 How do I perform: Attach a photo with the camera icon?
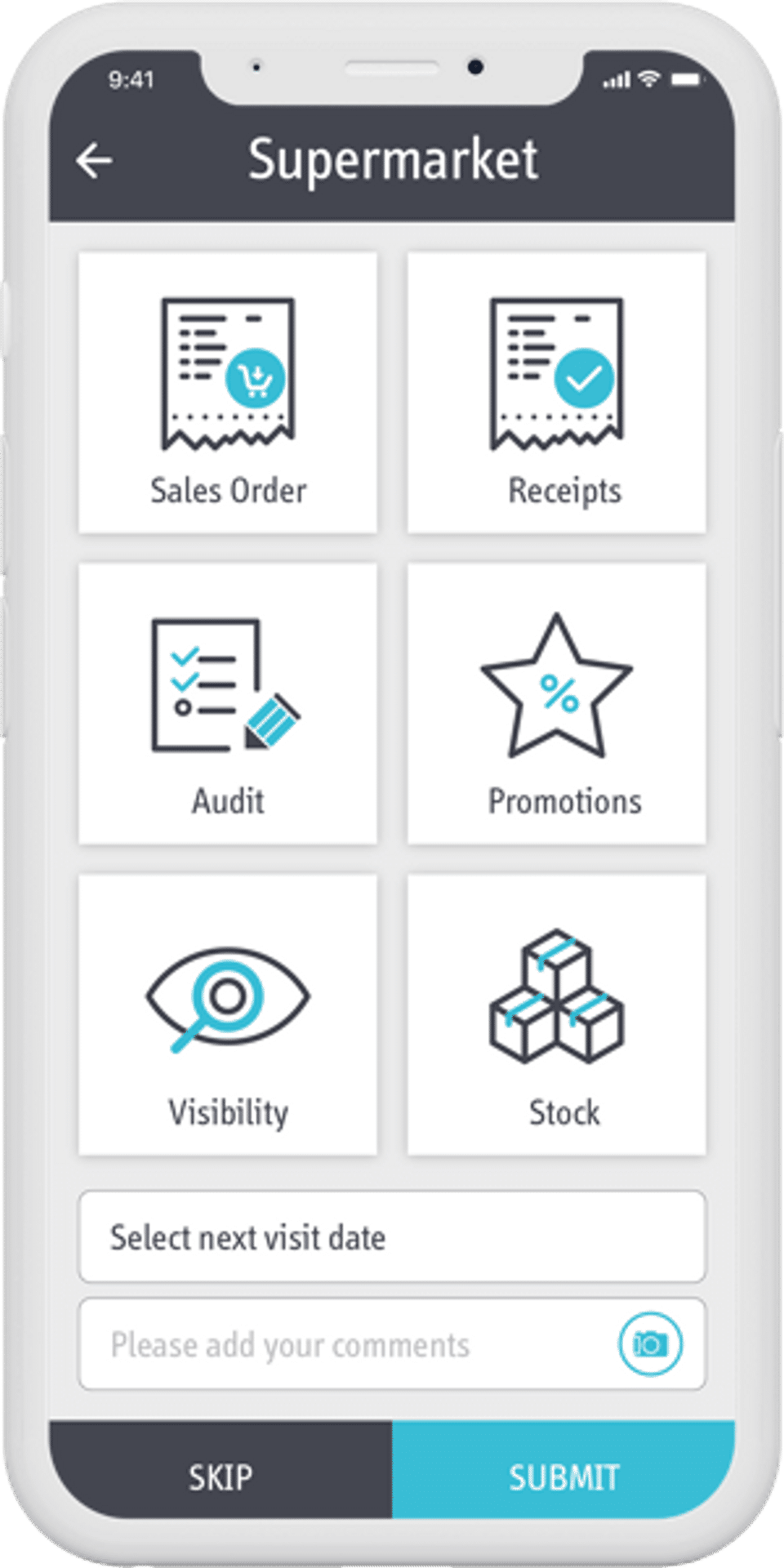coord(650,1343)
